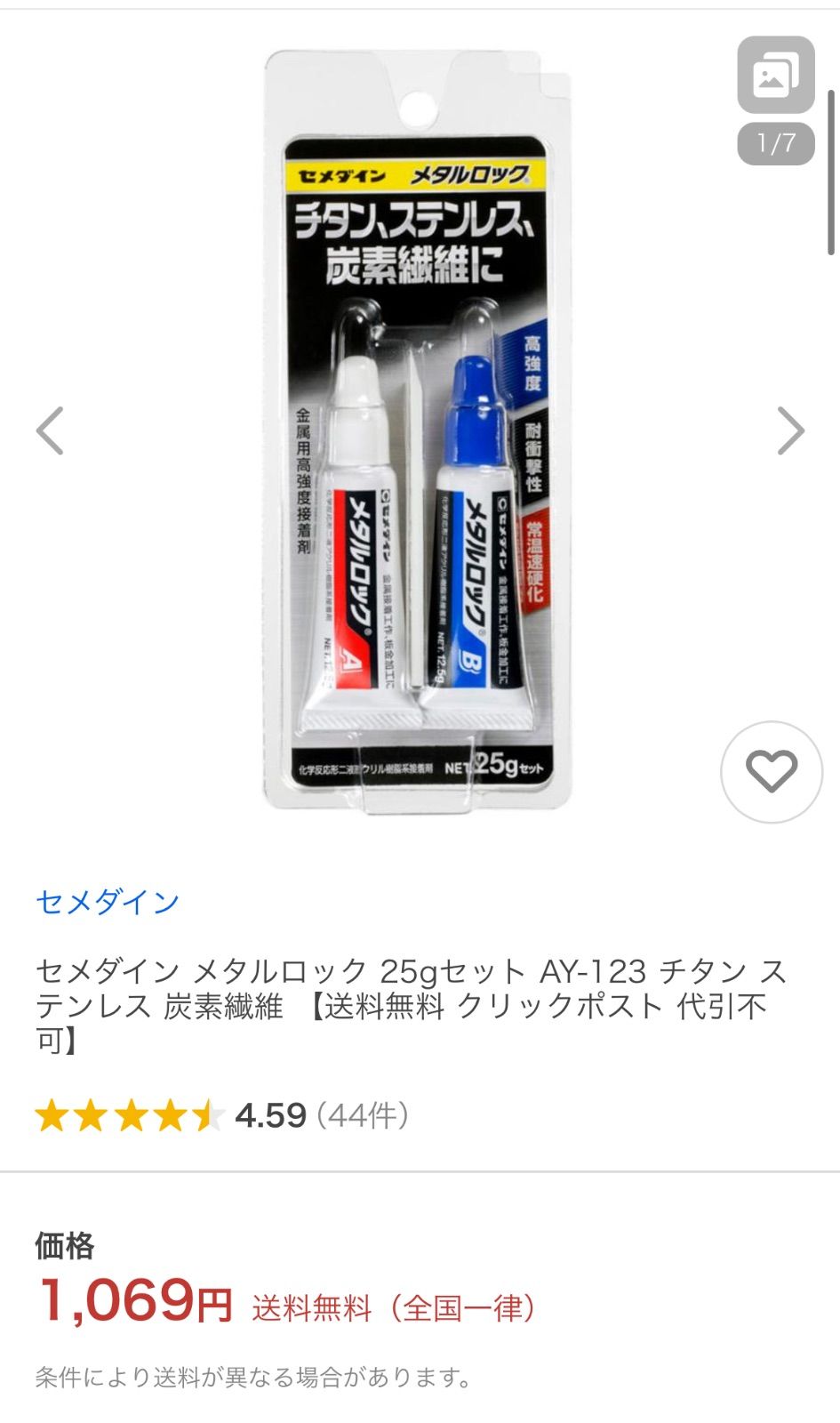Screen dimensions: 840x1423
Task: Enlarge the メタルロック product photo
Action: (x=418, y=430)
